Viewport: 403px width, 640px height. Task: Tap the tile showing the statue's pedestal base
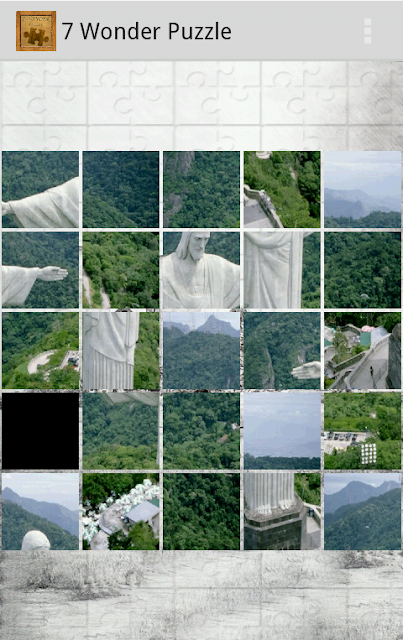(282, 511)
